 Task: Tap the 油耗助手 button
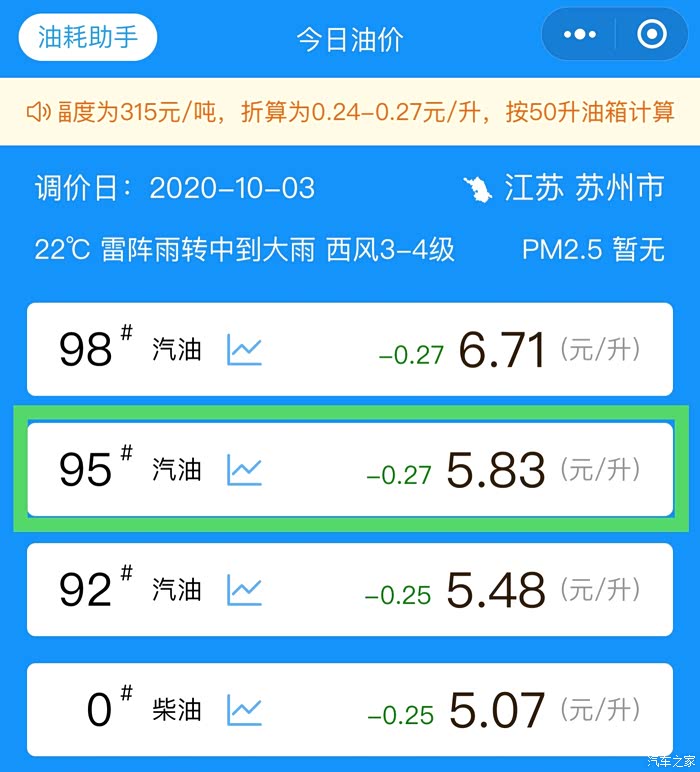pyautogui.click(x=88, y=38)
